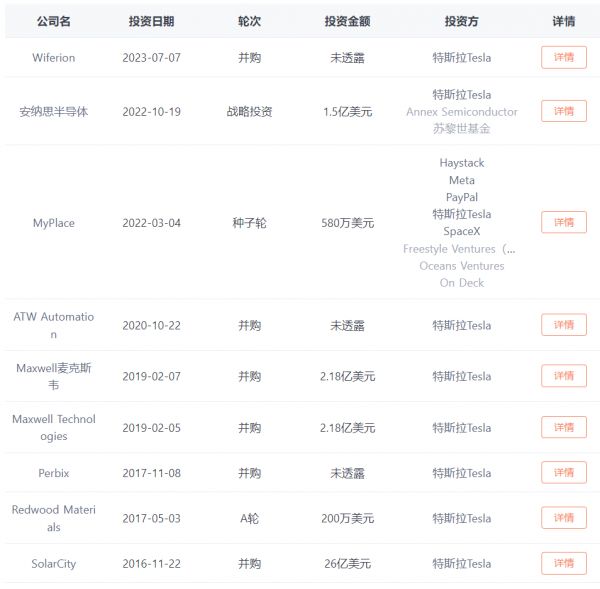Tap 详情 in the MyPlace row

click(563, 222)
